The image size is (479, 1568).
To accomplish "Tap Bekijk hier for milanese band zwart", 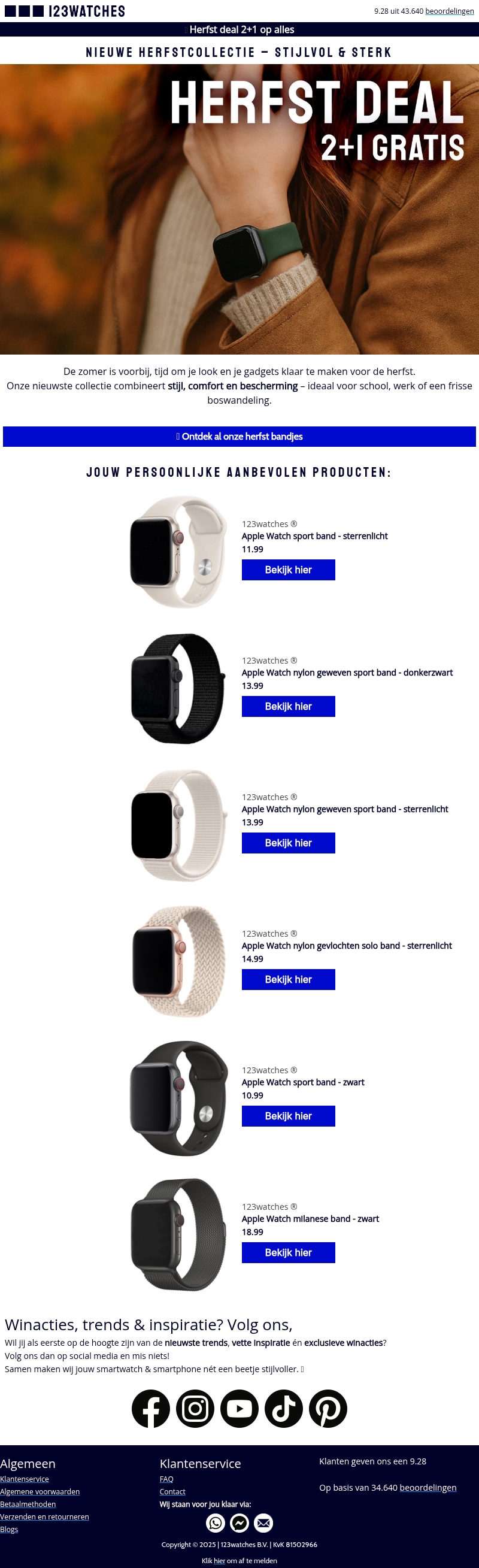I will pos(288,1252).
